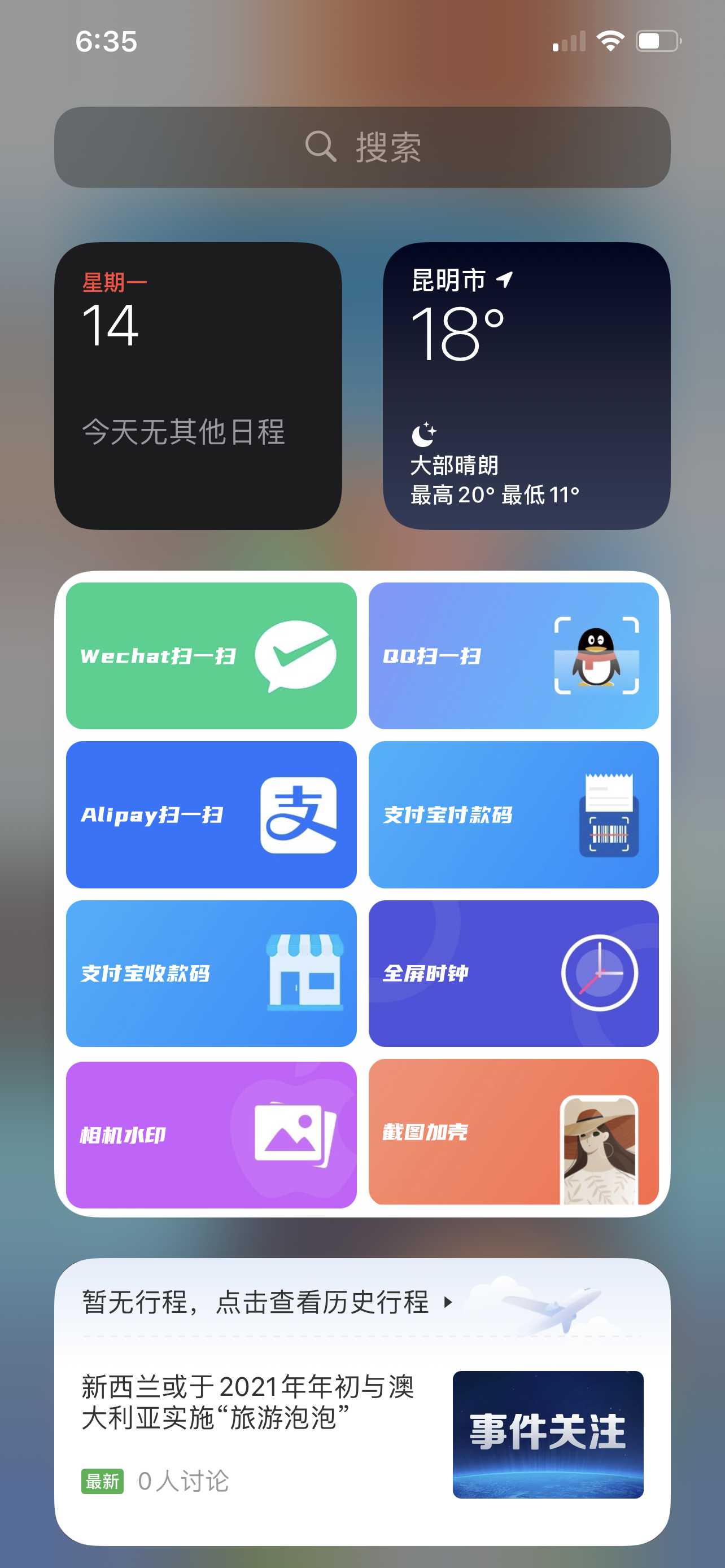Open the 事件关注 news thumbnail
Image resolution: width=725 pixels, height=1568 pixels.
click(x=547, y=1434)
